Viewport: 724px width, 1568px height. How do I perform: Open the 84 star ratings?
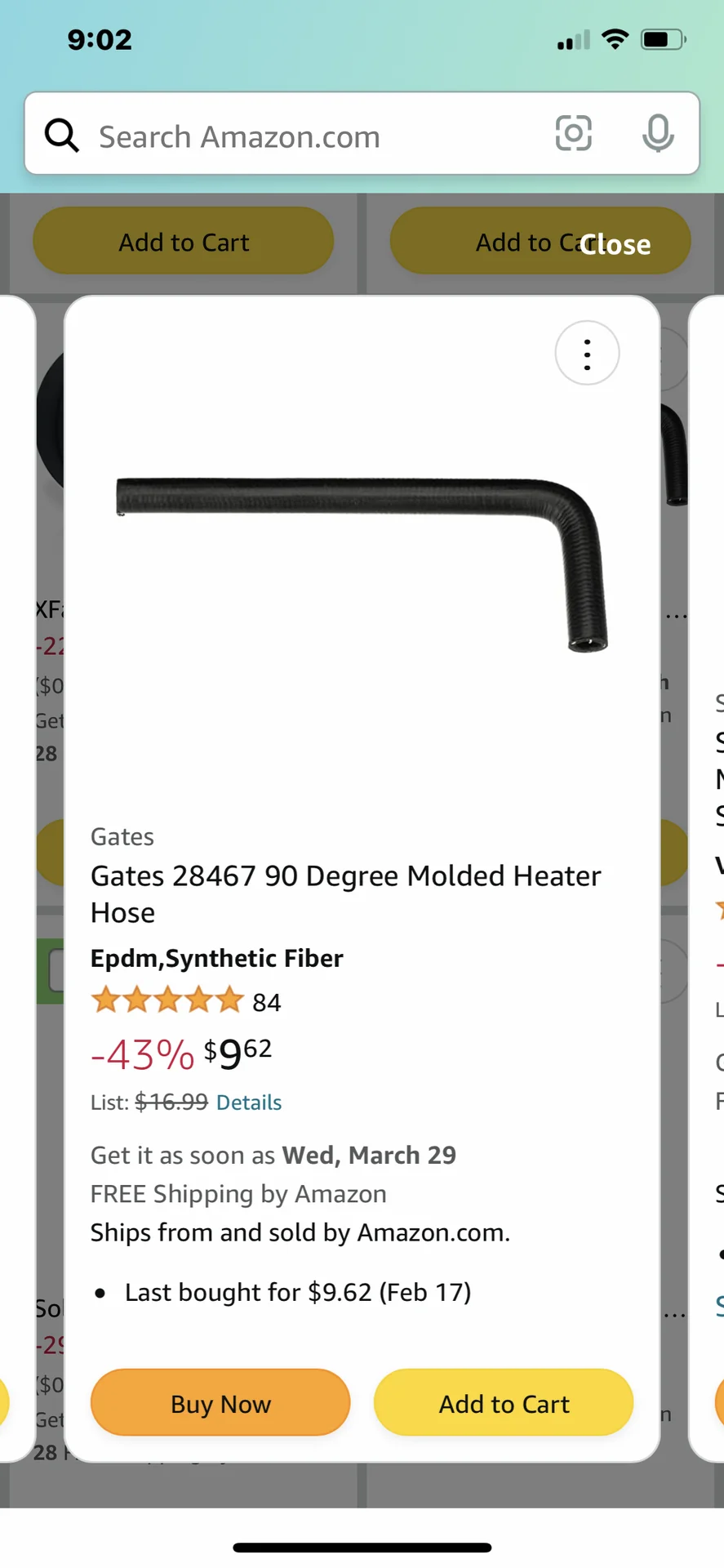[x=186, y=1001]
